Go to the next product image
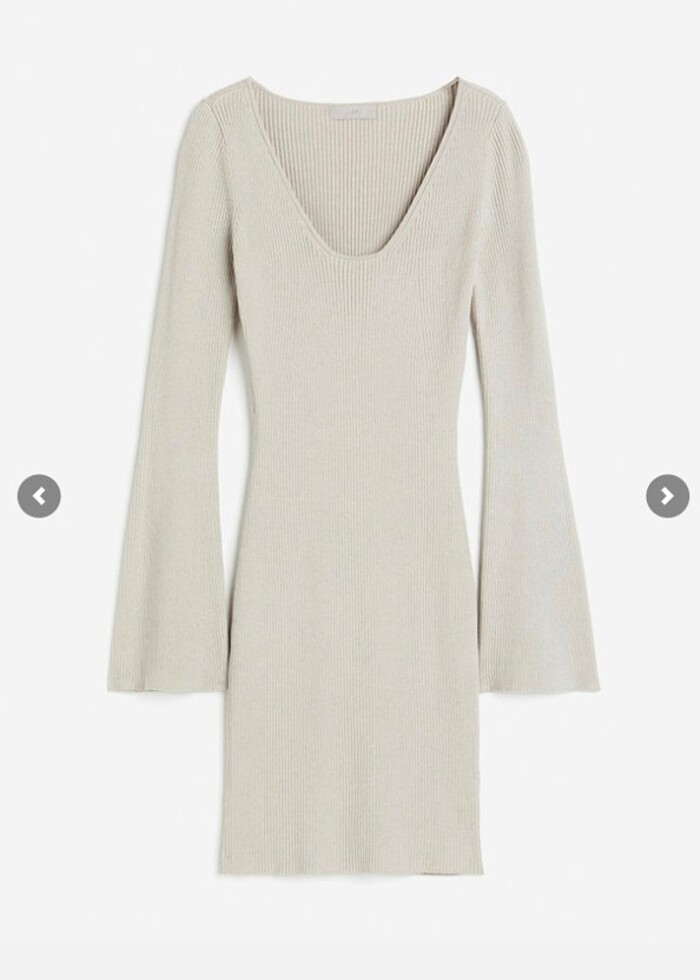The height and width of the screenshot is (980, 700). tap(667, 496)
